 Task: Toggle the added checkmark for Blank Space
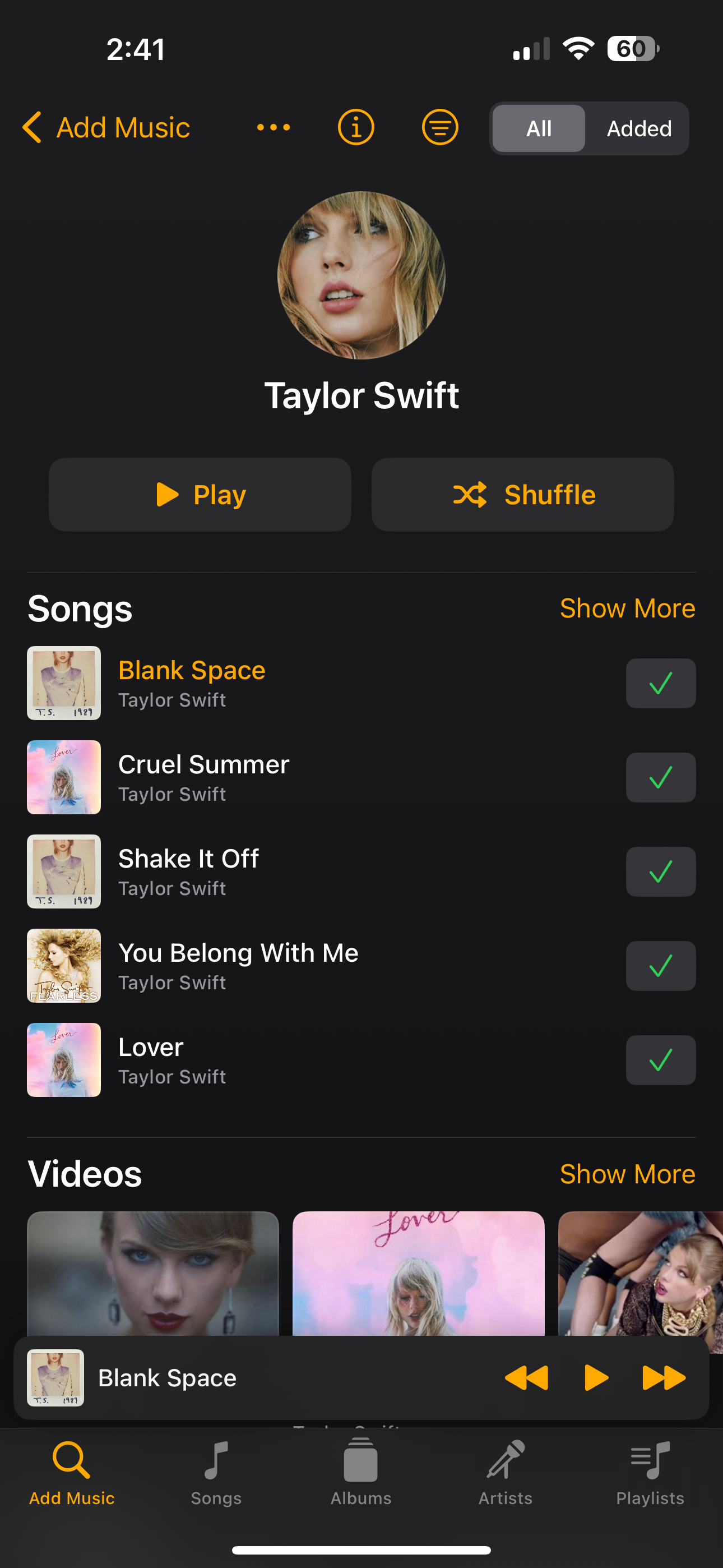pos(660,683)
